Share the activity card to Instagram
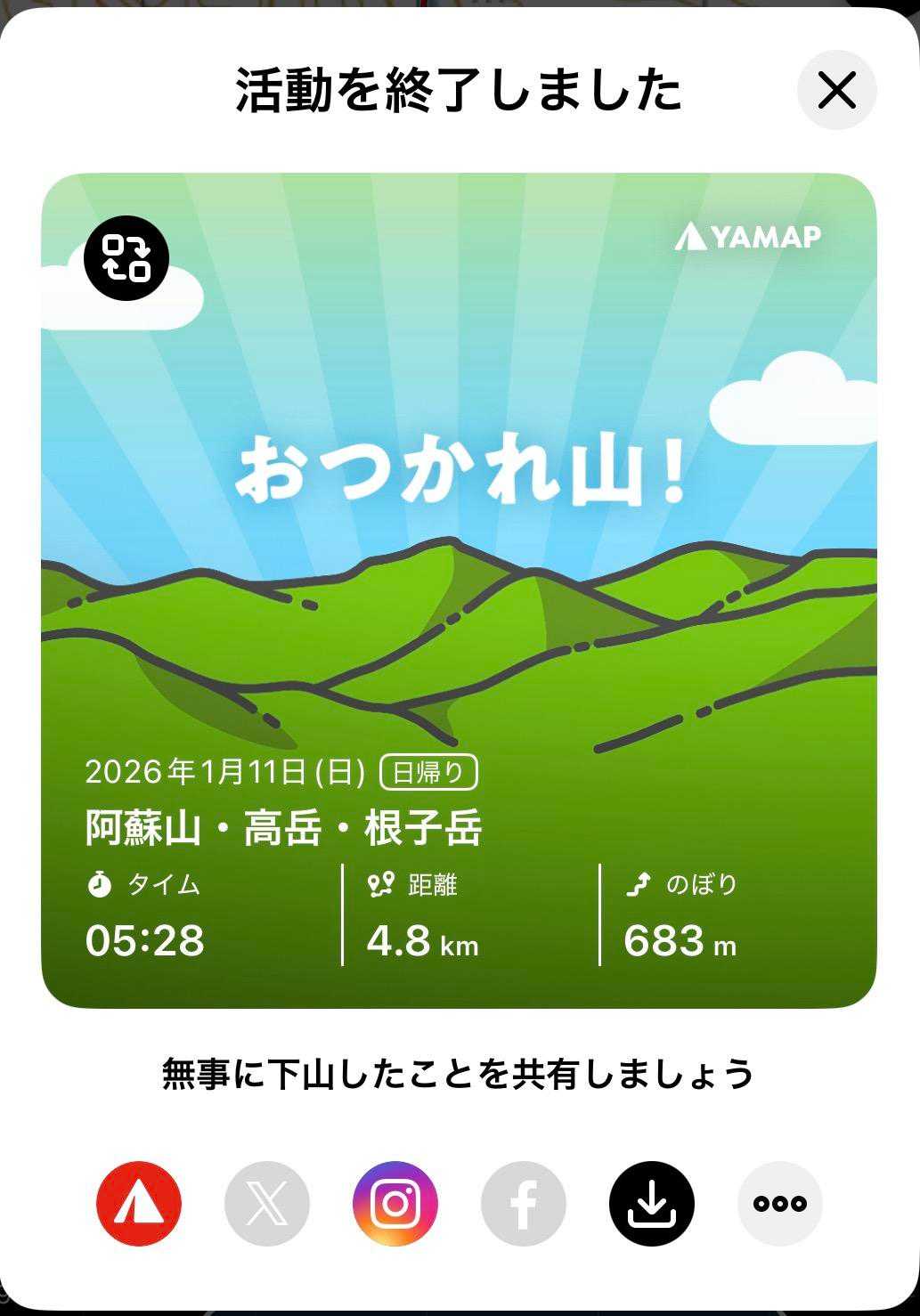 [395, 1204]
